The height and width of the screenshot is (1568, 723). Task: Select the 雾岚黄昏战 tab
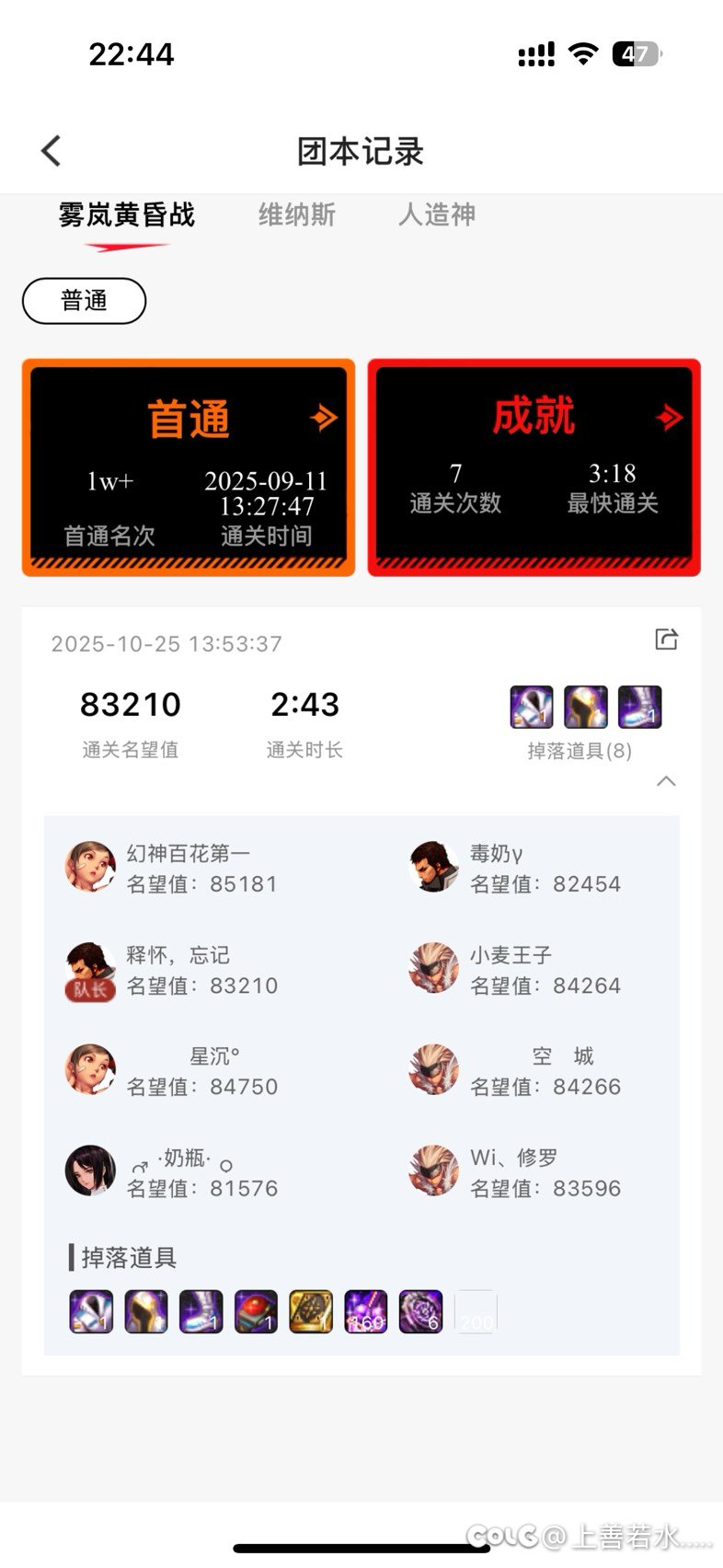[x=127, y=215]
